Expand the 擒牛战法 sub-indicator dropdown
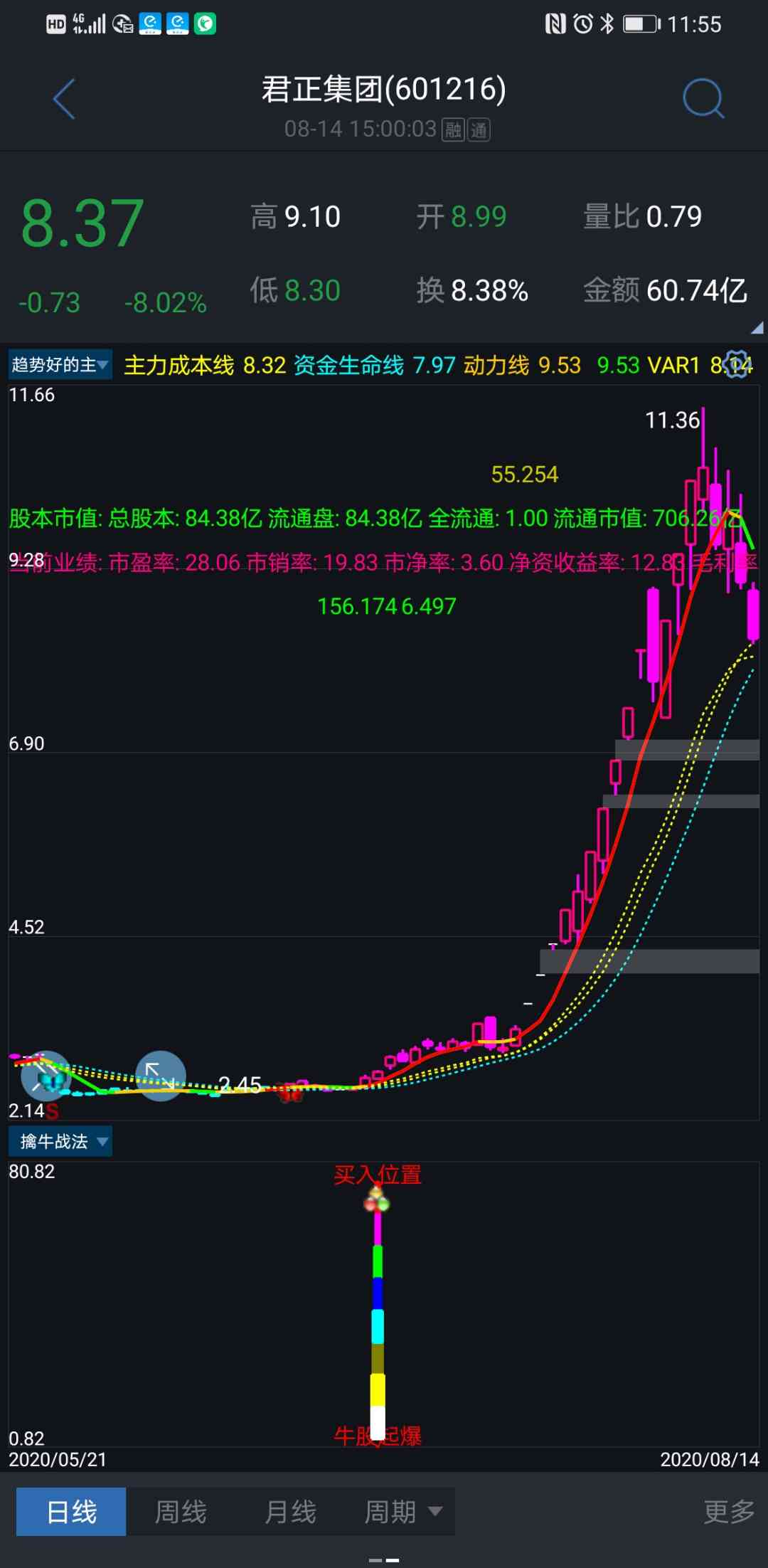The height and width of the screenshot is (1568, 768). (61, 1141)
